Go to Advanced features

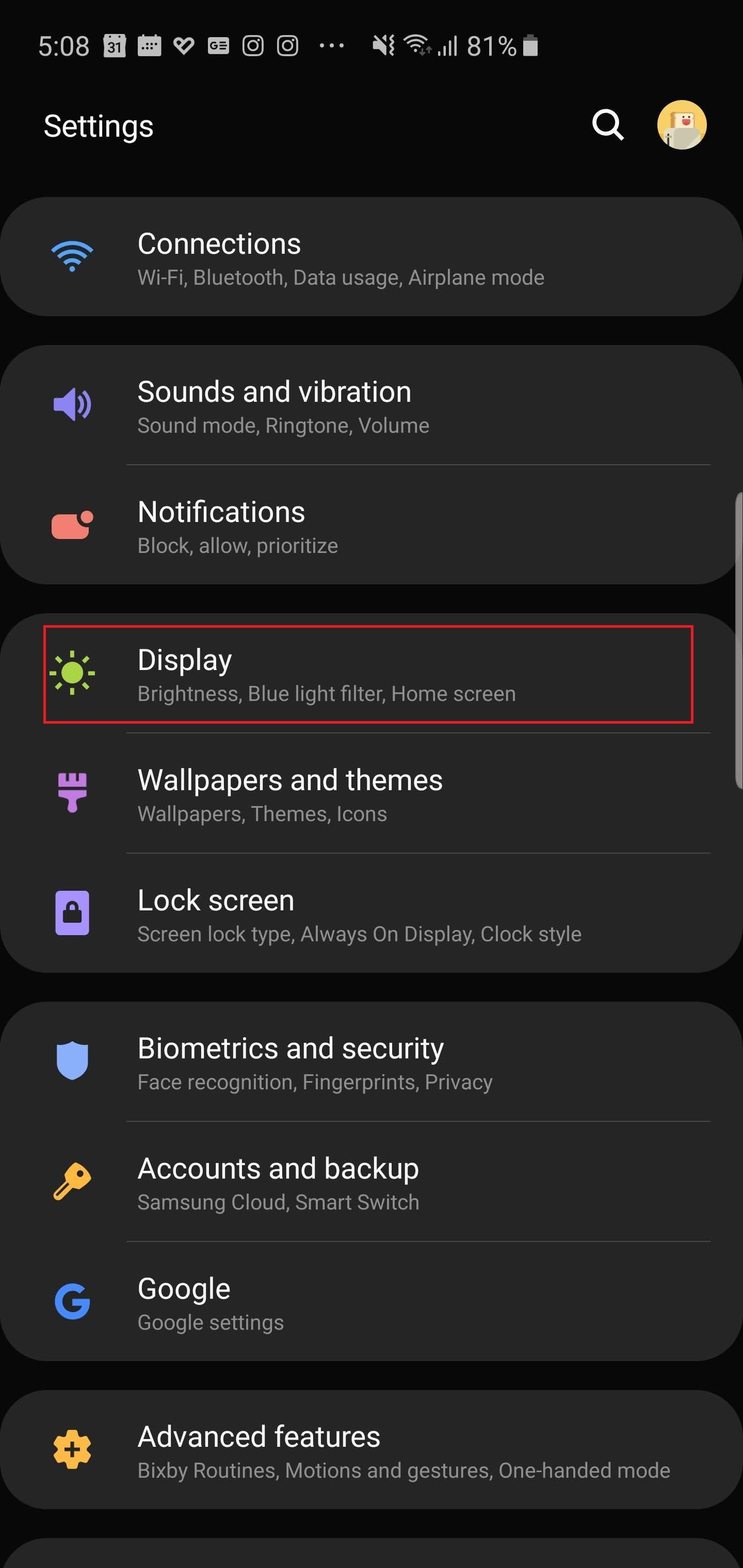370,1450
